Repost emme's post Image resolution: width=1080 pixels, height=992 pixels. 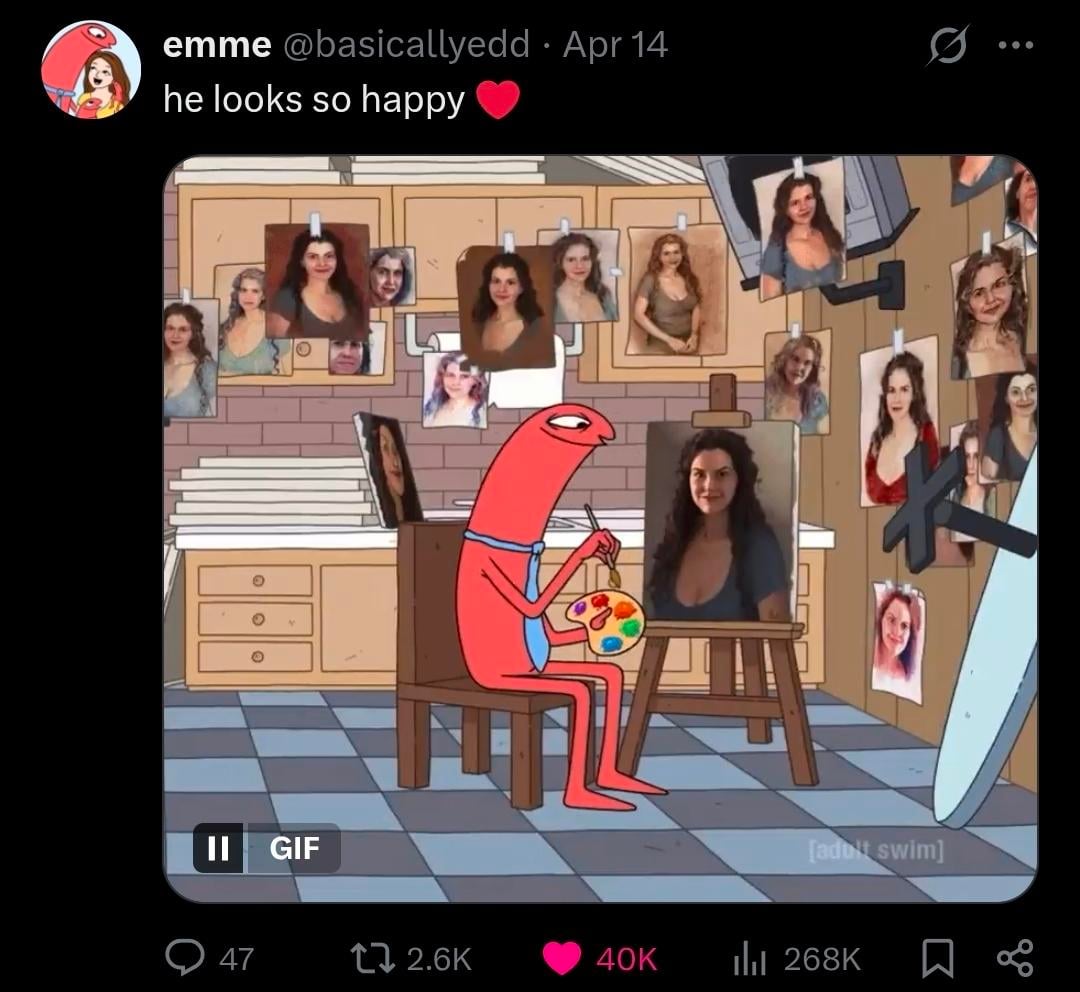(x=384, y=958)
